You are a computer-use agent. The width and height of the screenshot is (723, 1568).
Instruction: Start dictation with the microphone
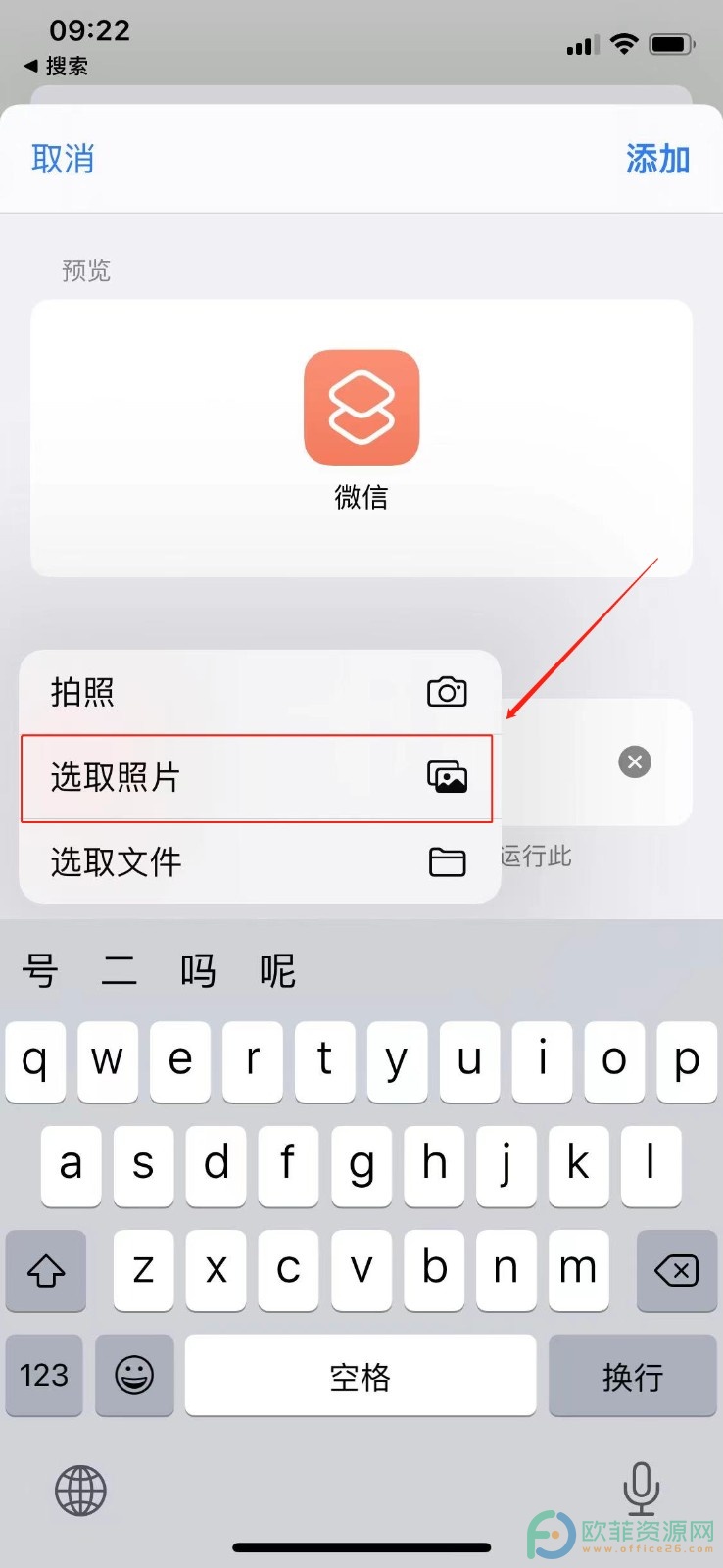(x=641, y=1489)
